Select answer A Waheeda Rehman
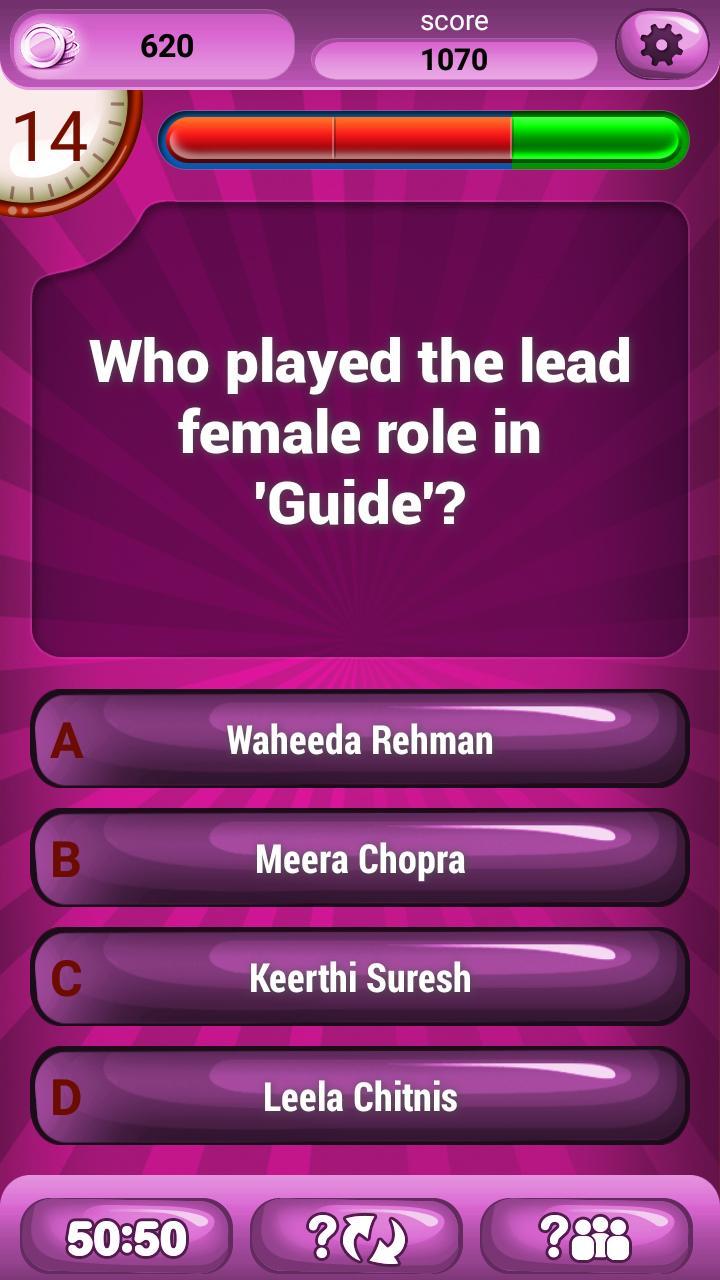Viewport: 720px width, 1280px height. pos(360,740)
